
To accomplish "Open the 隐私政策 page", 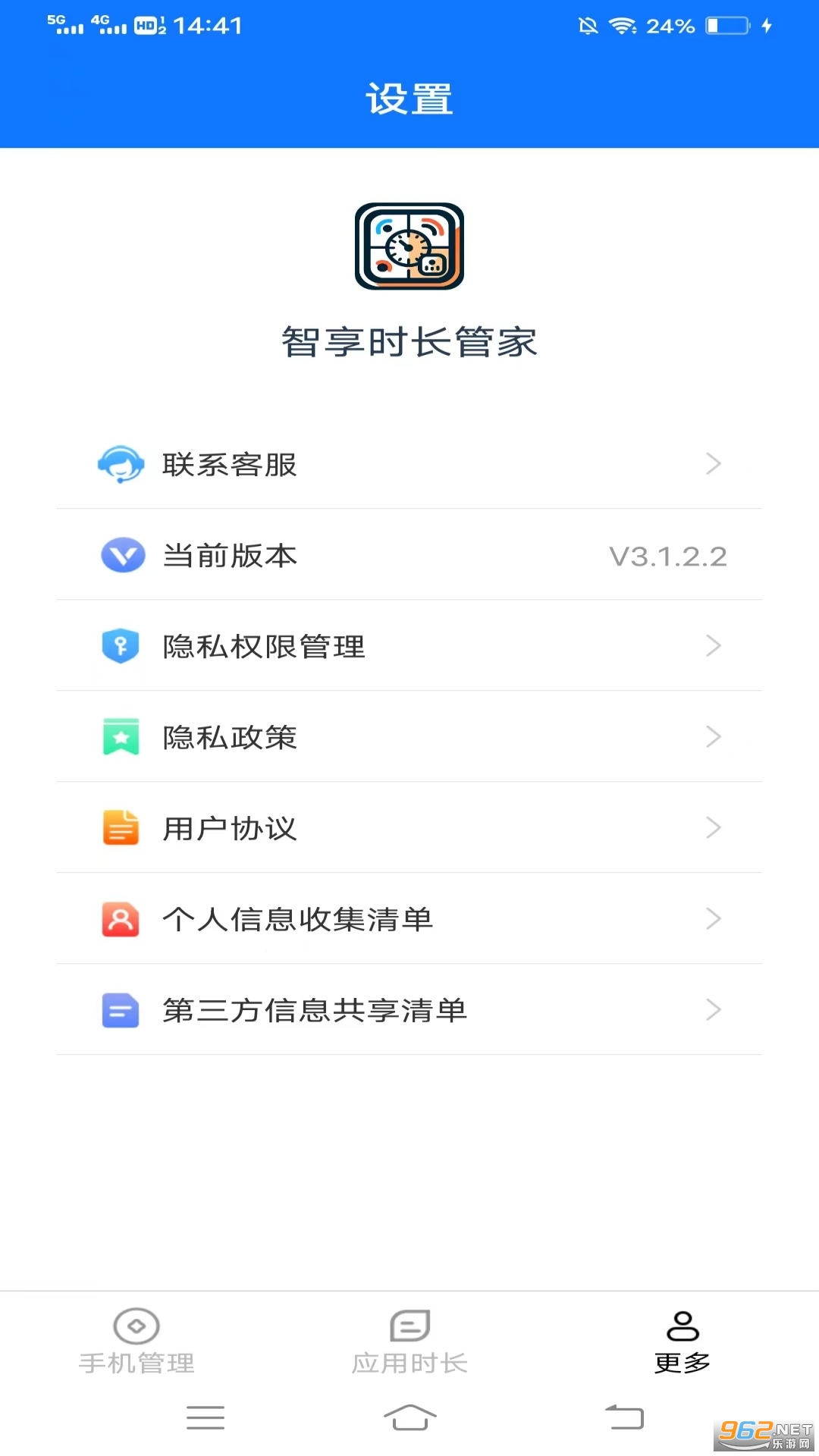I will click(409, 737).
